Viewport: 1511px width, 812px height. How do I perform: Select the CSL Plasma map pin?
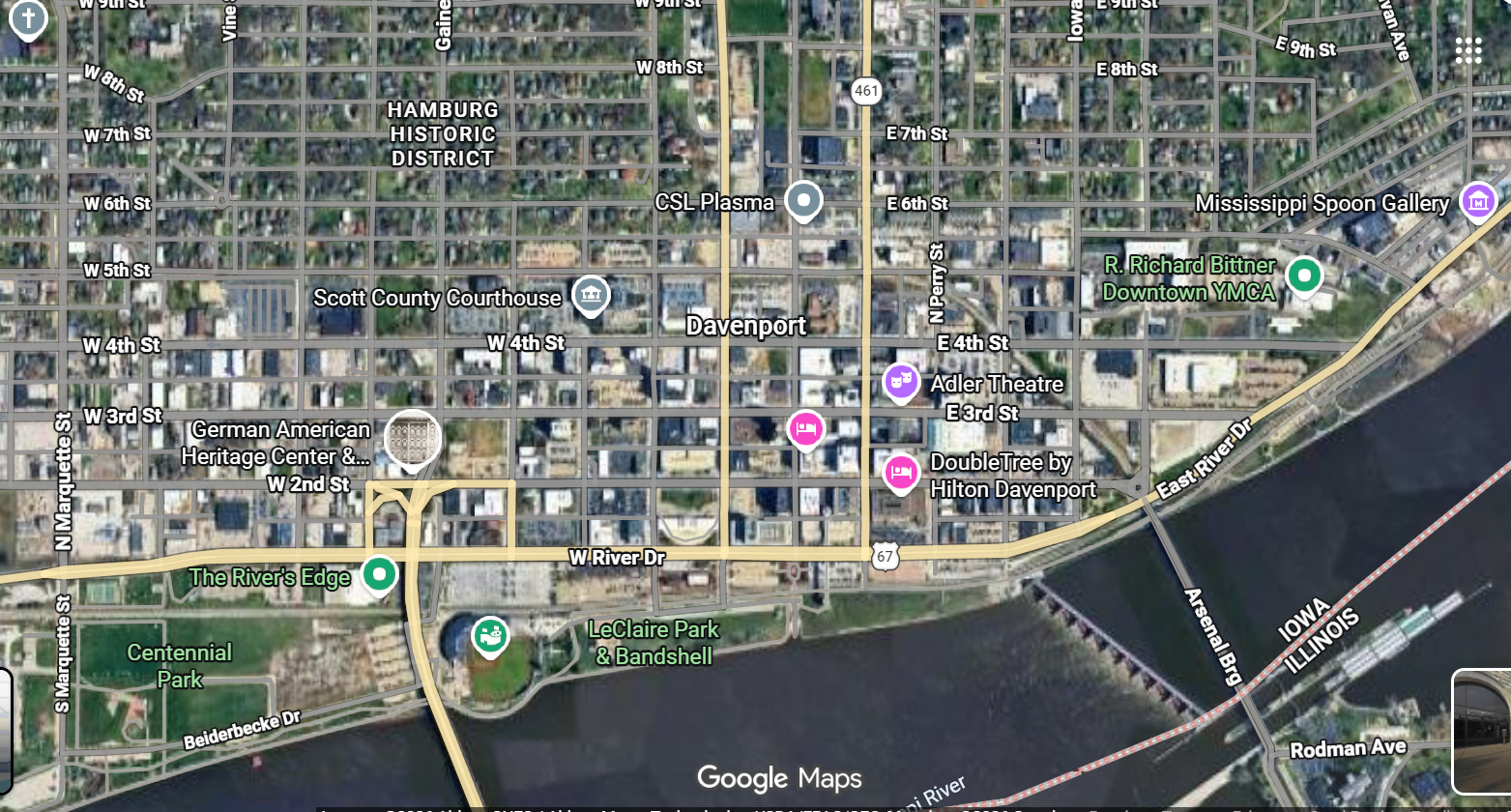802,200
